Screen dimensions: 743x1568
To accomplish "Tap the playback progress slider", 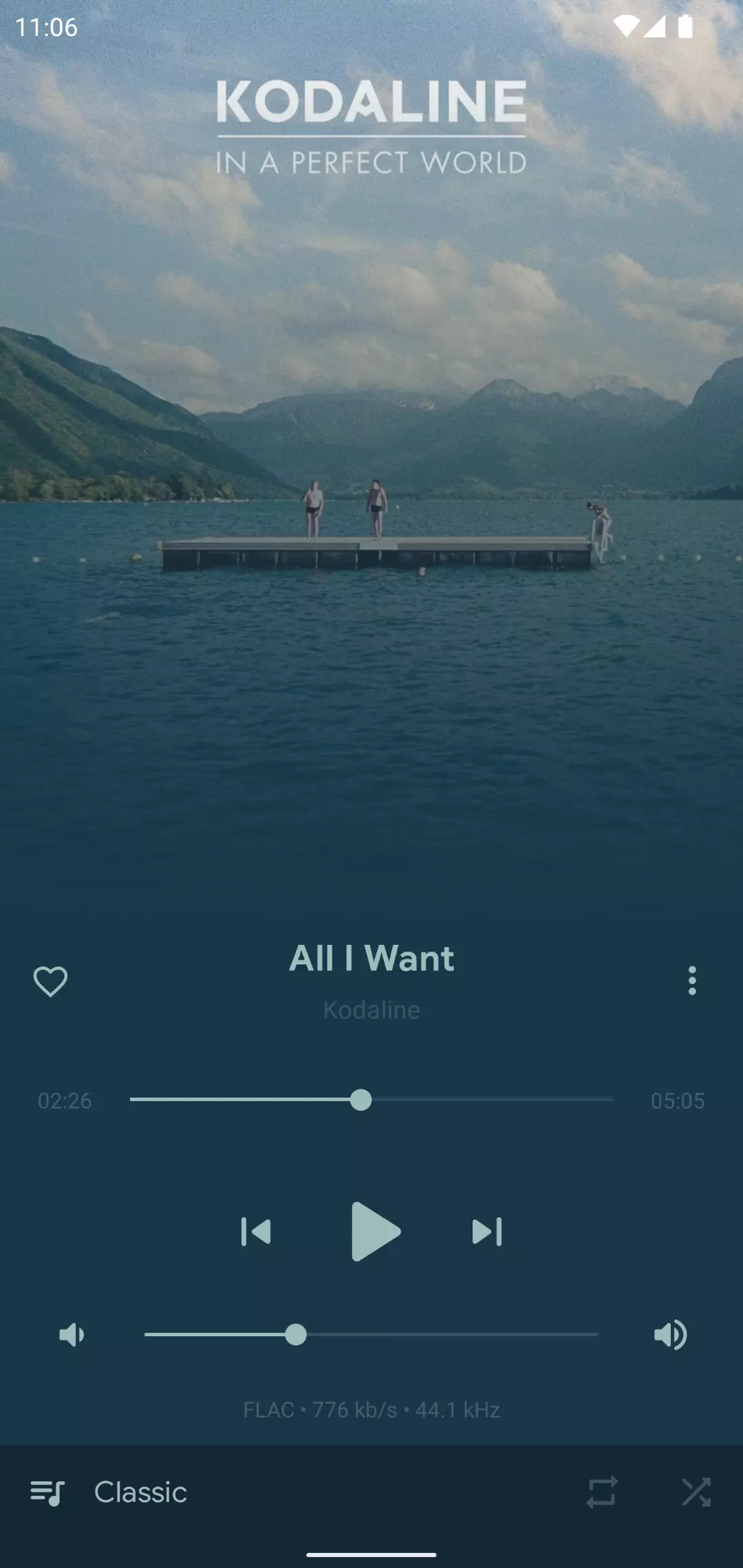I will pos(371,1100).
